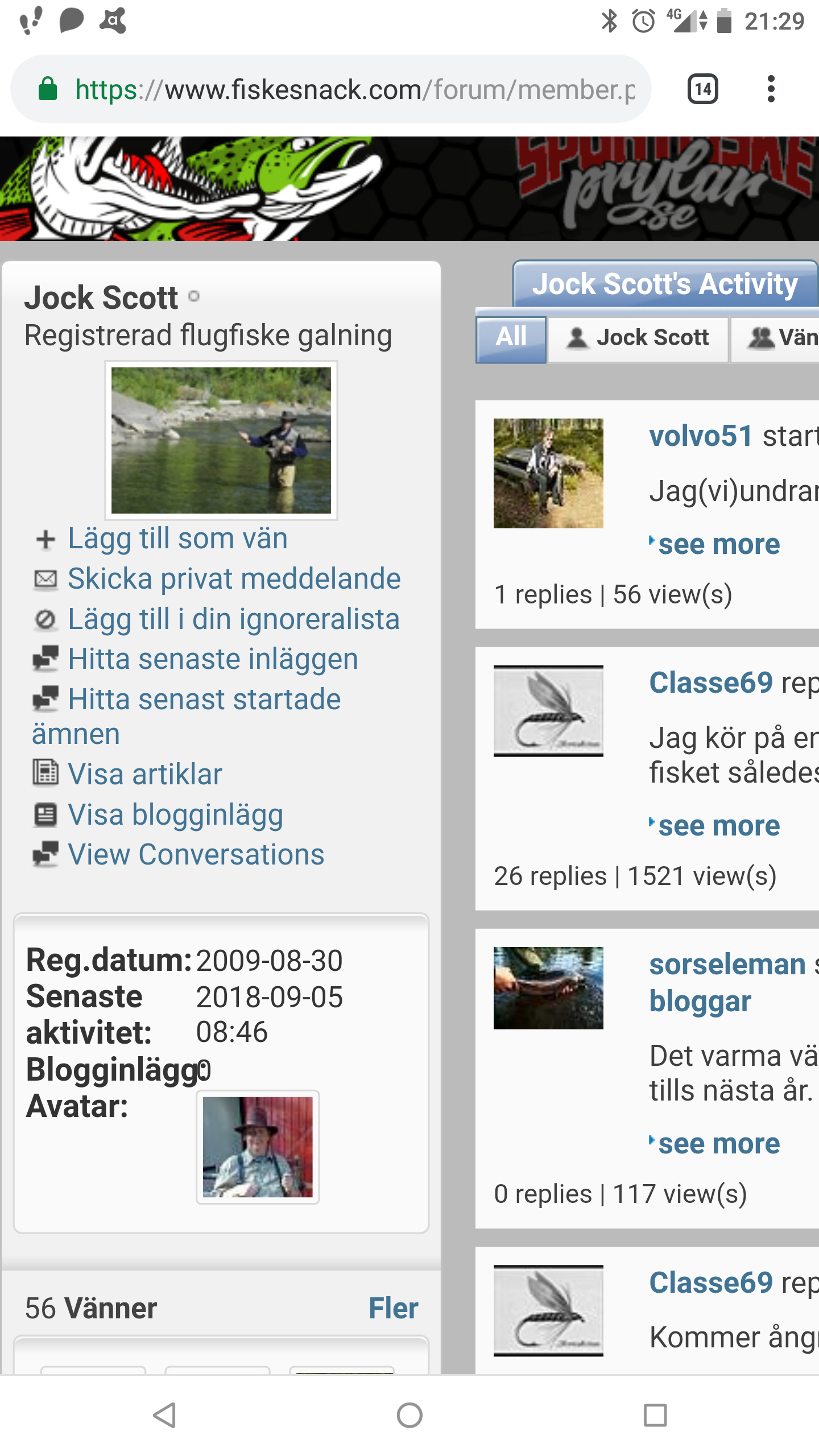Open Visa blogginlägg link

[x=175, y=814]
